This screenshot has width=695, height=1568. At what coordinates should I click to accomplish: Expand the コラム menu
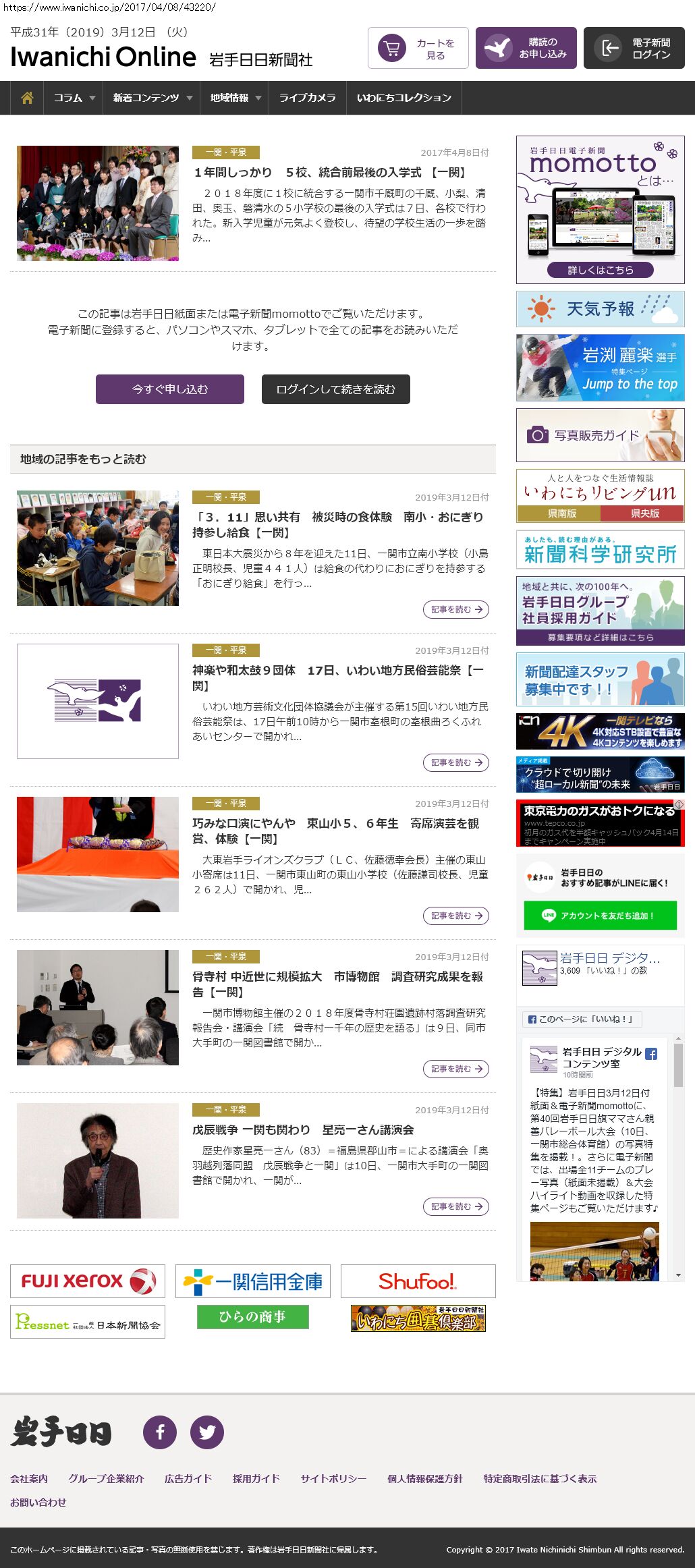(74, 98)
